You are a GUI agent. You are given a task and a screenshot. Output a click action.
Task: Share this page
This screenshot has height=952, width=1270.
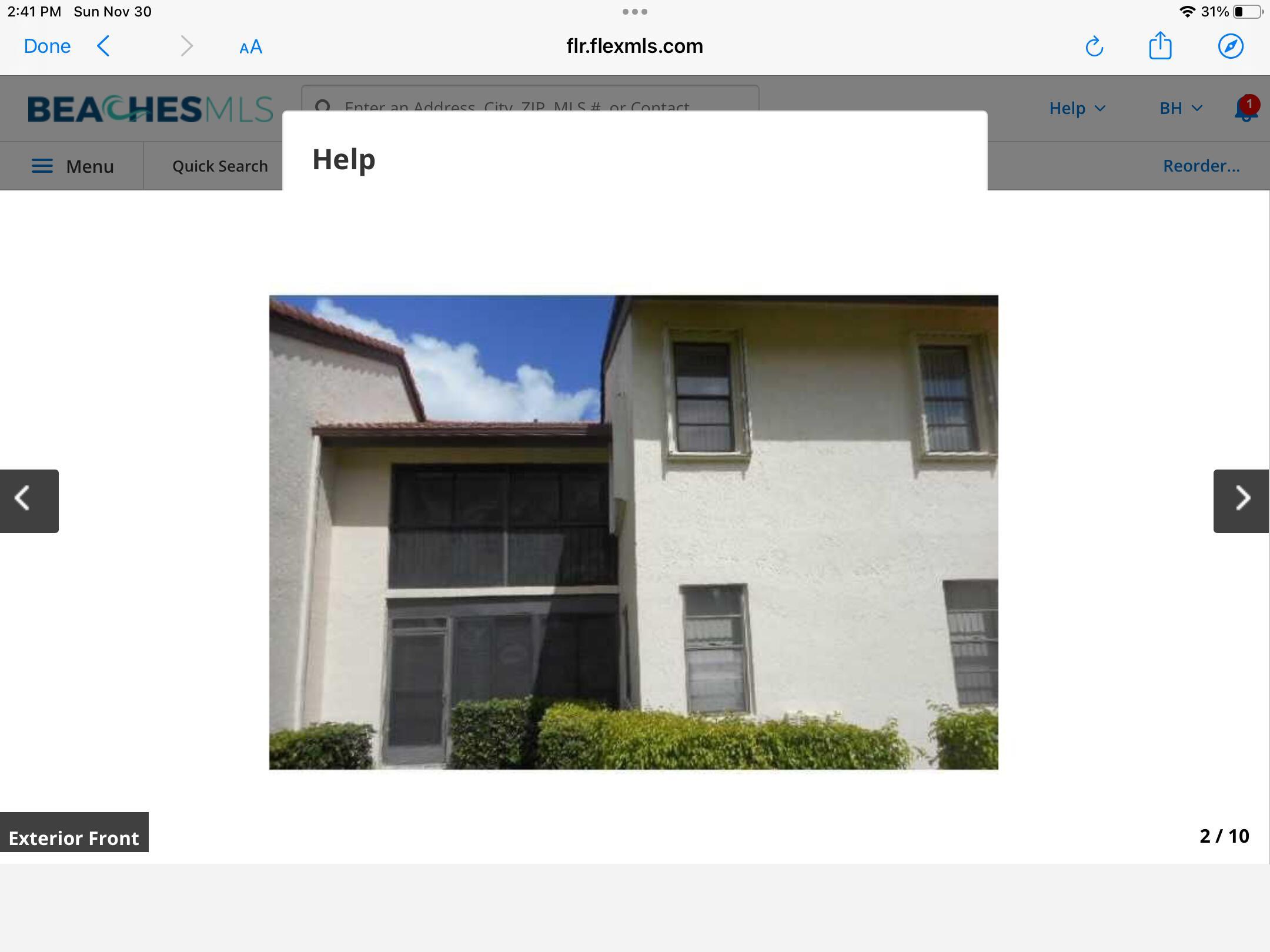1160,46
